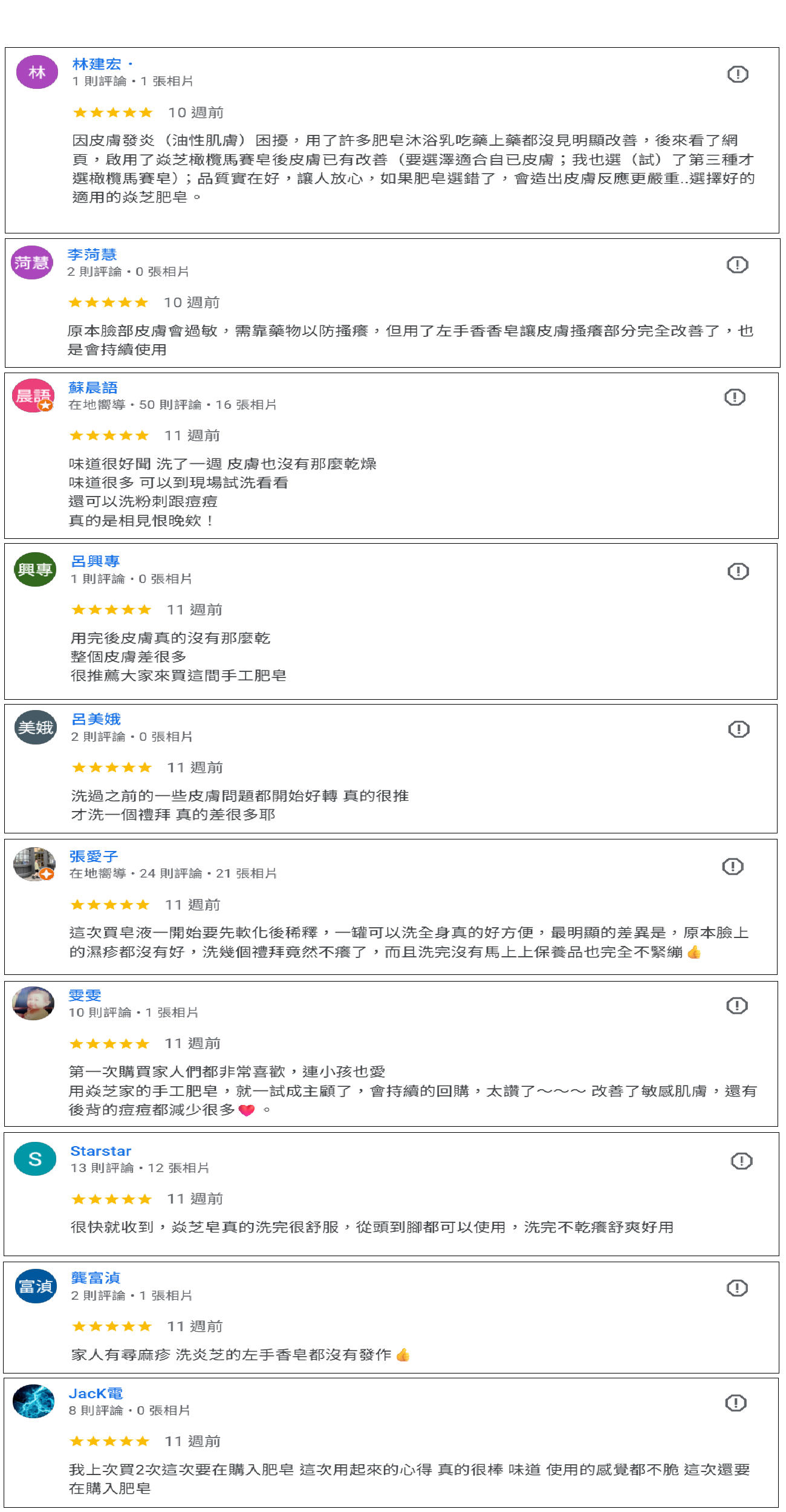The image size is (786, 1512).
Task: Flag 蘇晨語's review as inappropriate
Action: 733,397
